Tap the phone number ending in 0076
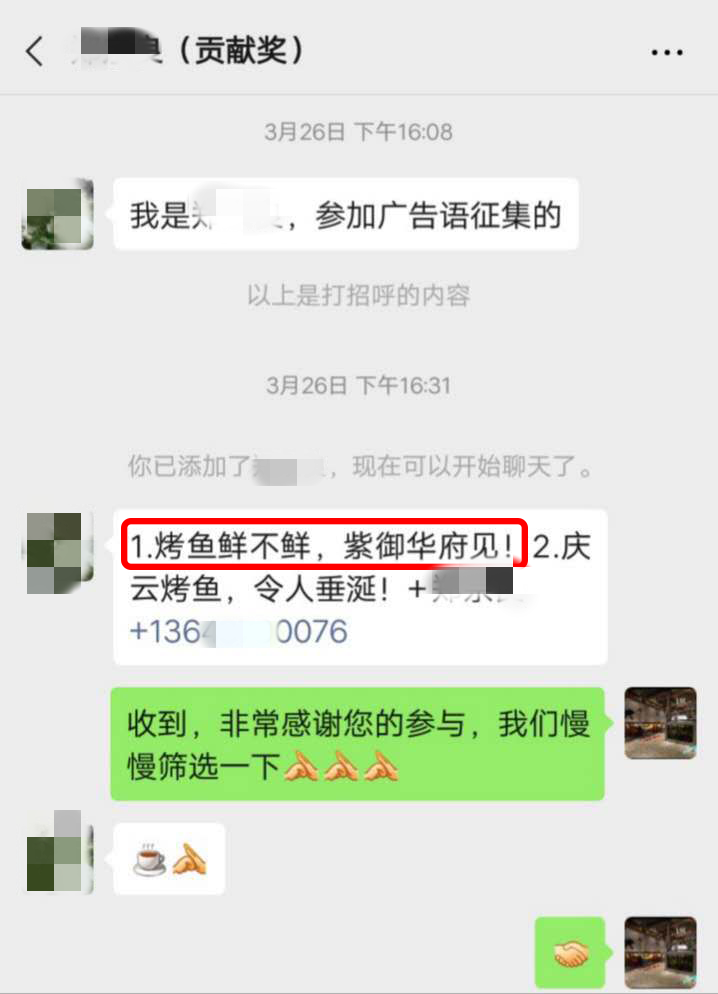The width and height of the screenshot is (718, 994). tap(239, 632)
